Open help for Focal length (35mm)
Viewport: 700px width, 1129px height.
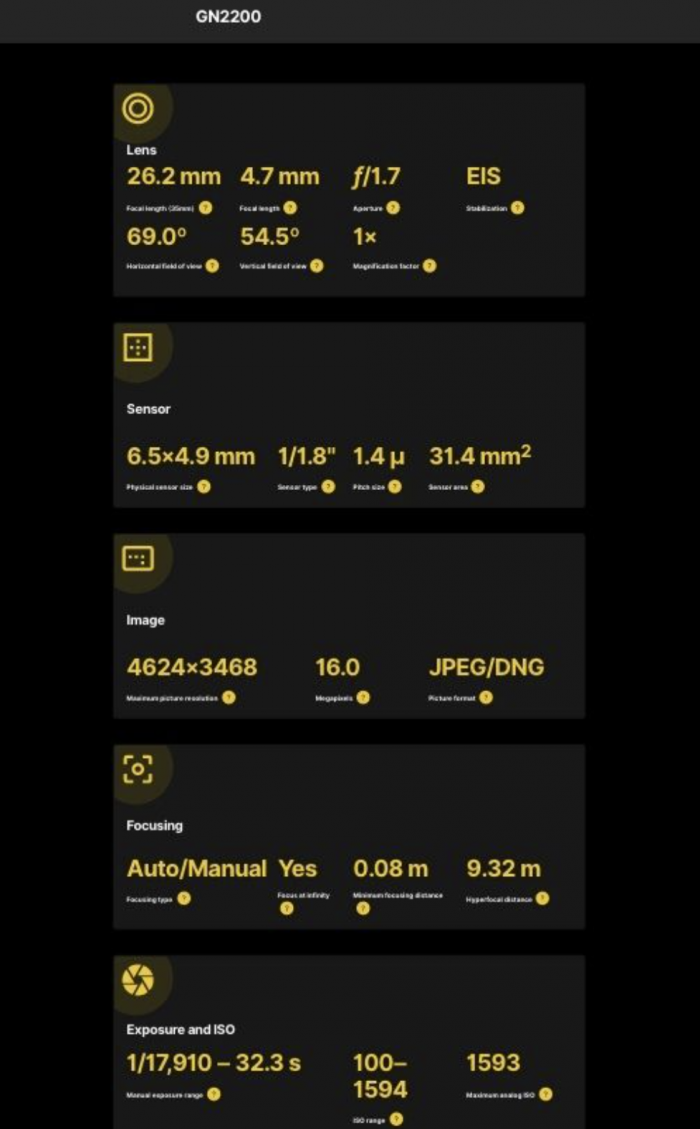pyautogui.click(x=205, y=208)
